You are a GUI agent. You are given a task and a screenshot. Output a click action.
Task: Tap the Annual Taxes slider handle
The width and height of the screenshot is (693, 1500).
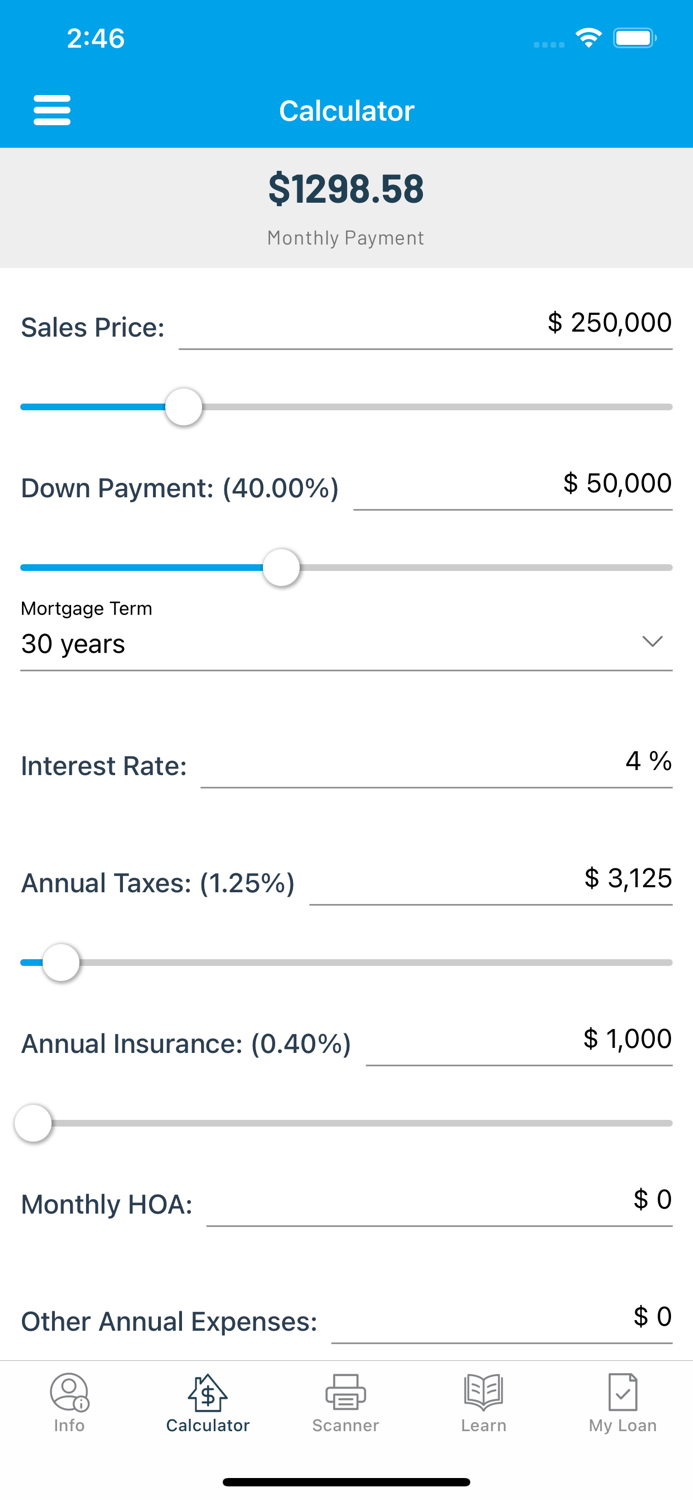point(61,963)
